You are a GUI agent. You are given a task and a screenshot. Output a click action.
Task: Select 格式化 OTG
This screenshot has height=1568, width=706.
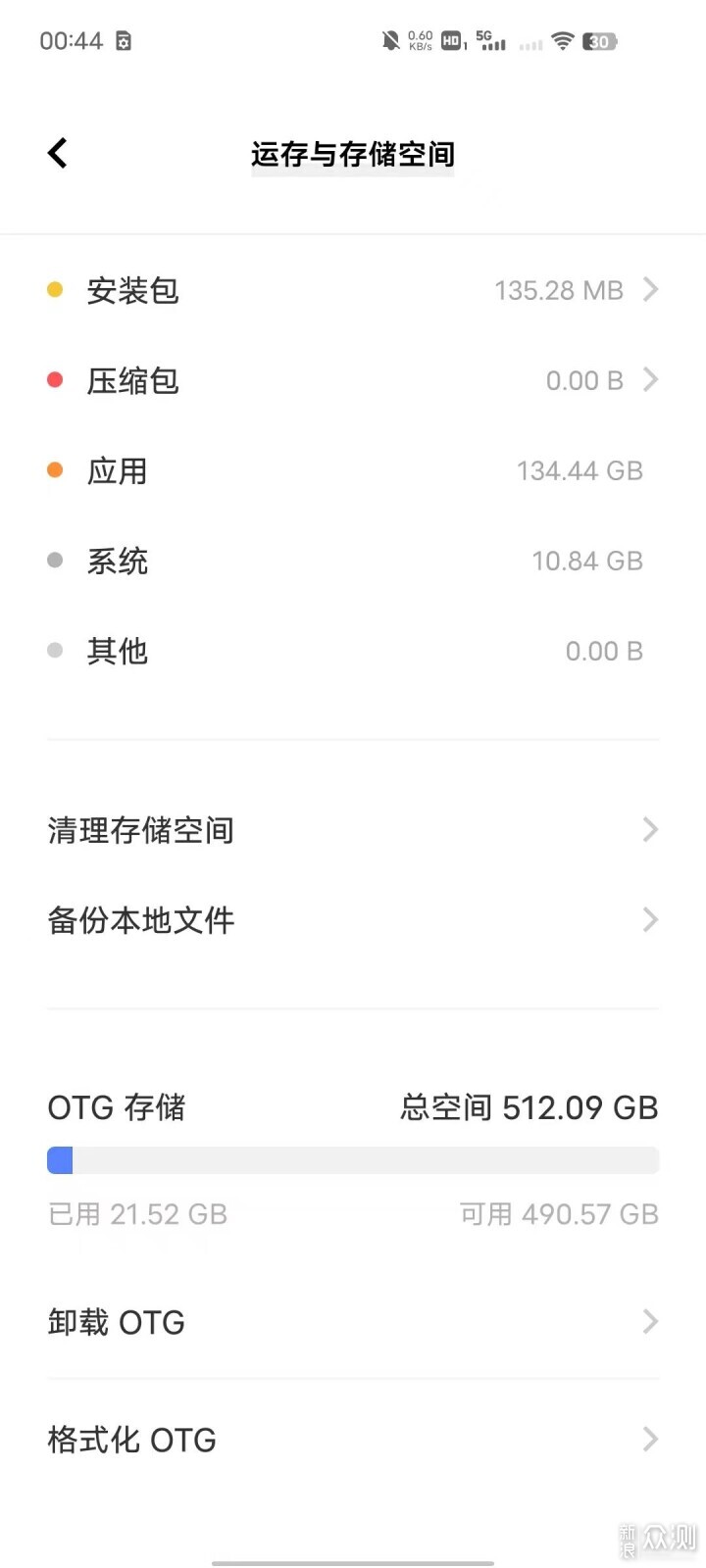[x=353, y=1440]
